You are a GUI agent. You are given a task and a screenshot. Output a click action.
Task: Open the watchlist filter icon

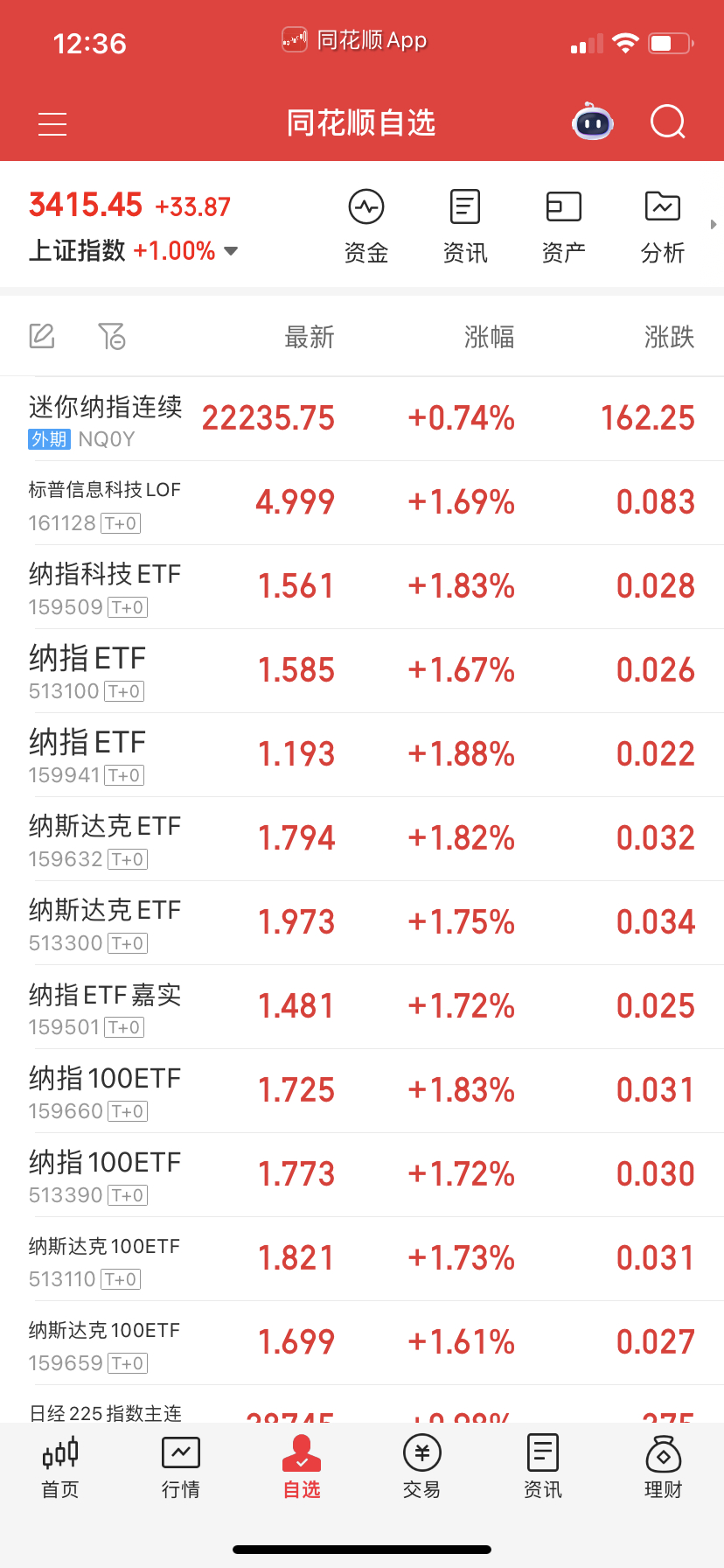[111, 336]
